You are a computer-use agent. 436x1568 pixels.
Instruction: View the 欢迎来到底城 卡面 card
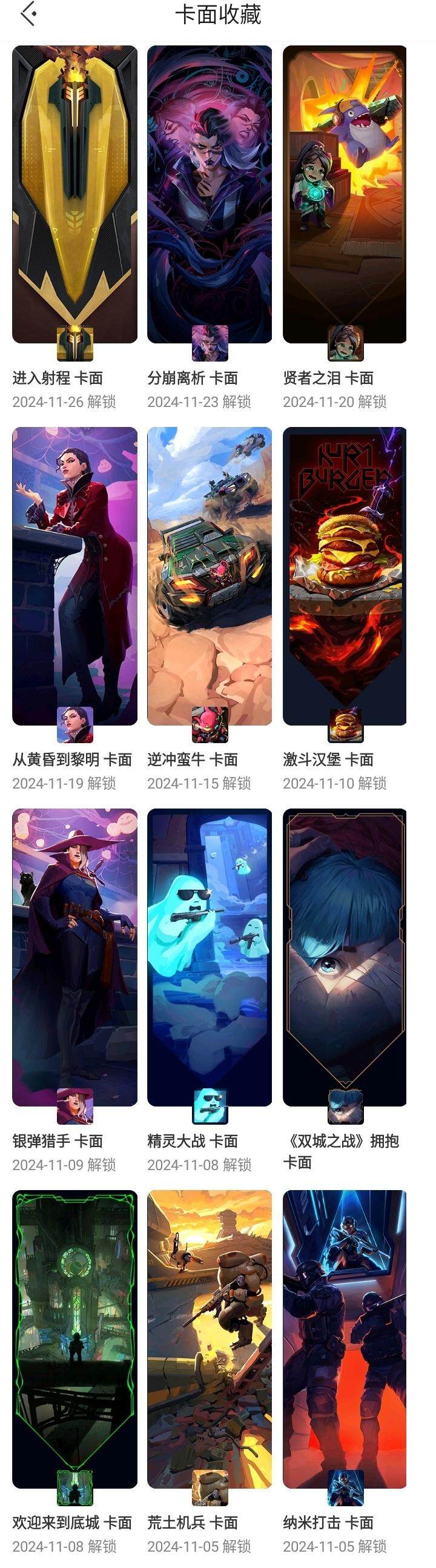pyautogui.click(x=74, y=1338)
